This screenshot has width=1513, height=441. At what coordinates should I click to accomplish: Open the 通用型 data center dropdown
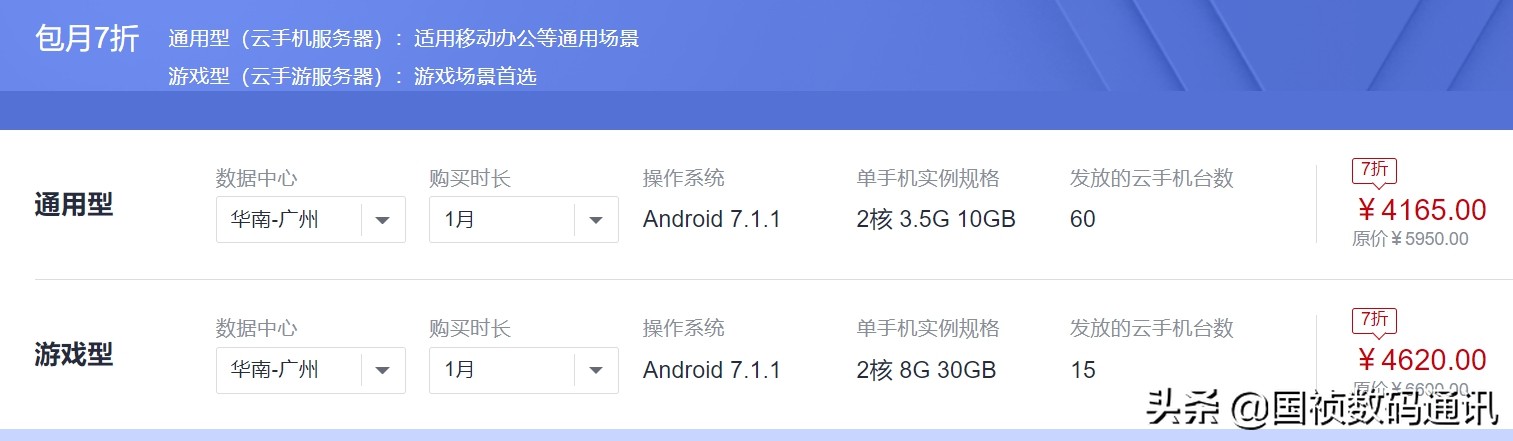point(310,220)
